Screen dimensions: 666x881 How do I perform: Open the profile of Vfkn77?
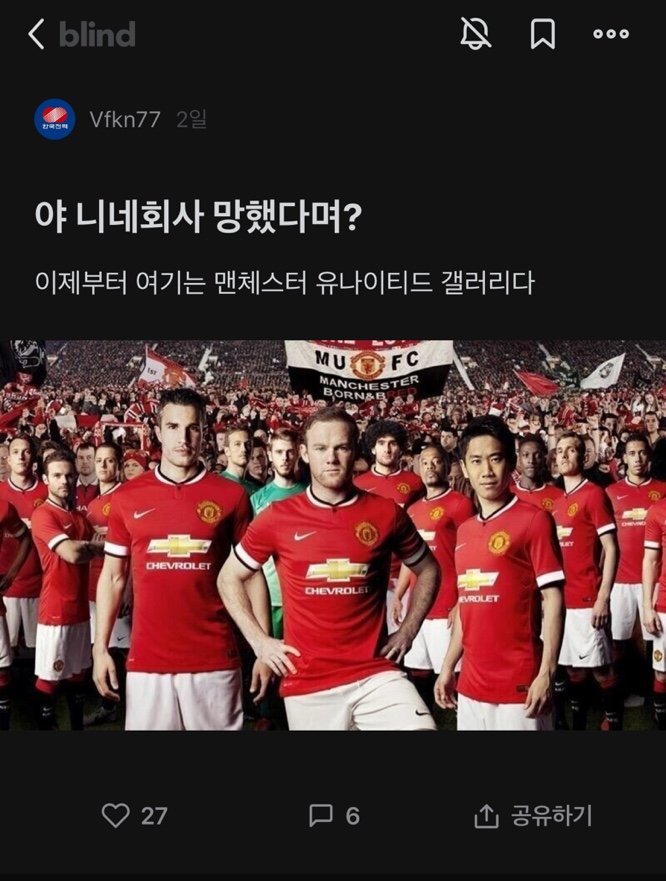pos(124,120)
